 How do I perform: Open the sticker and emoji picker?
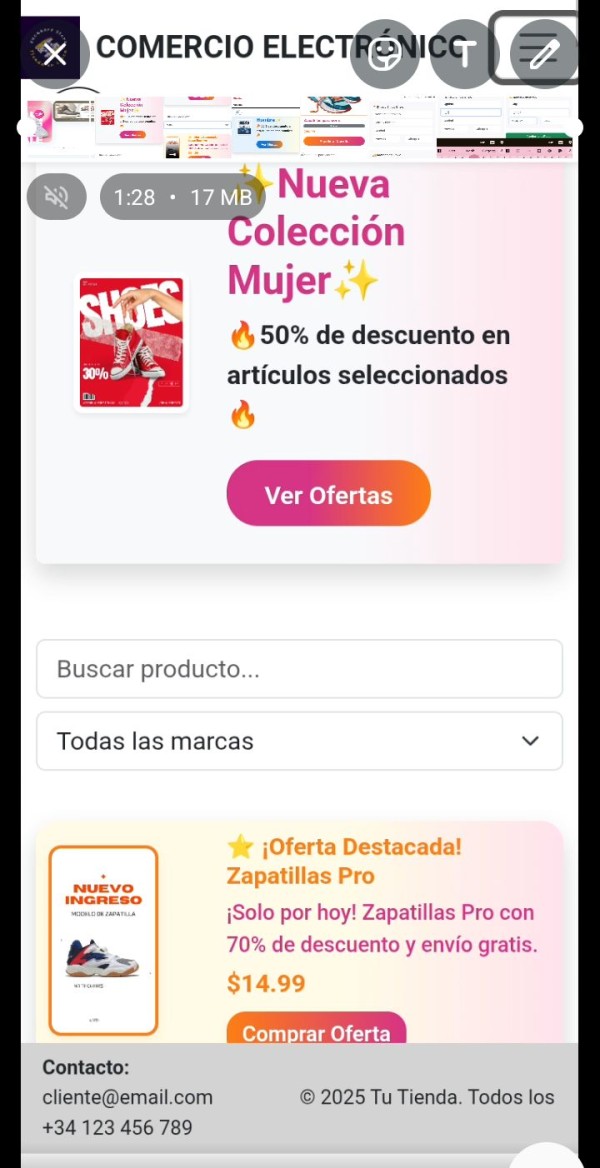tap(385, 54)
